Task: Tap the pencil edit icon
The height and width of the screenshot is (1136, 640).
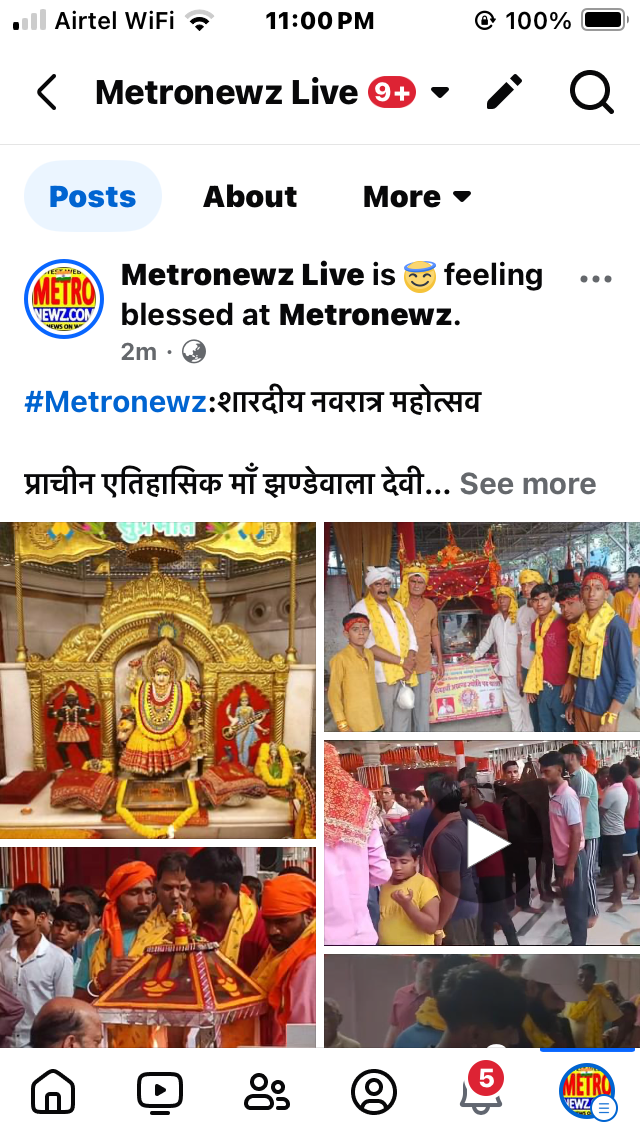Action: [504, 92]
